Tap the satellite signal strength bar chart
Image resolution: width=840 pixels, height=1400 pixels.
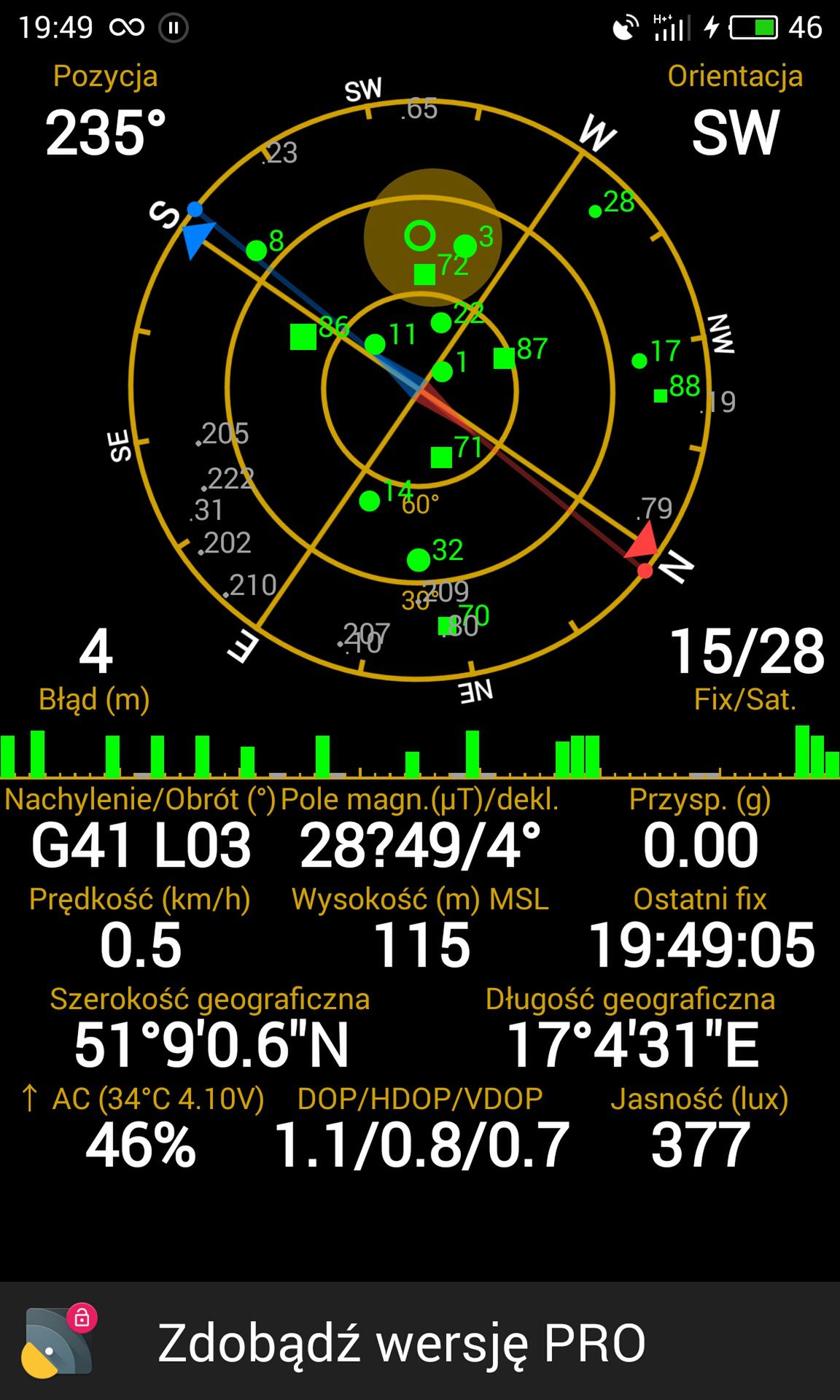[x=420, y=752]
